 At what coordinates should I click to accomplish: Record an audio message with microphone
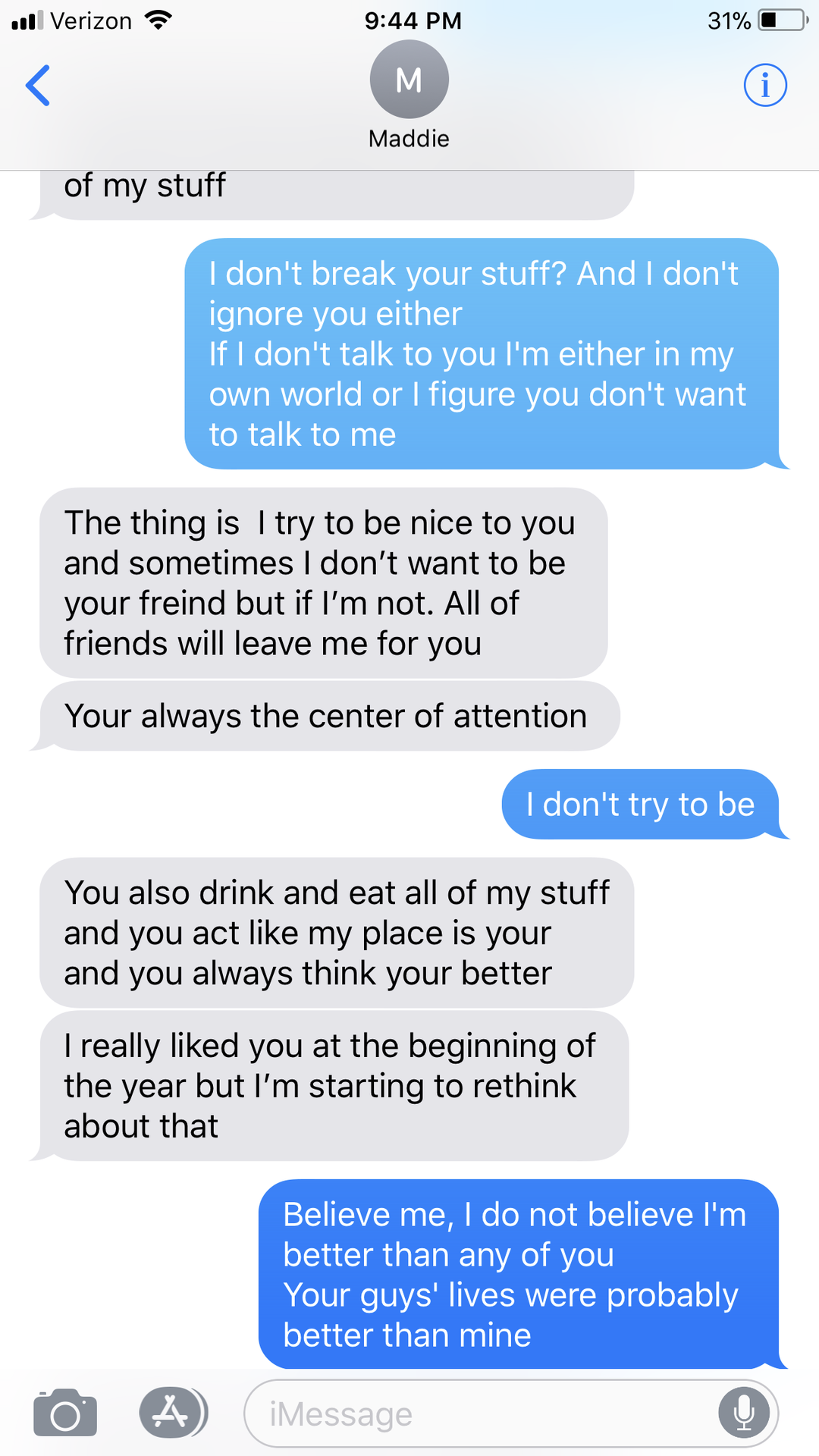pyautogui.click(x=744, y=1414)
